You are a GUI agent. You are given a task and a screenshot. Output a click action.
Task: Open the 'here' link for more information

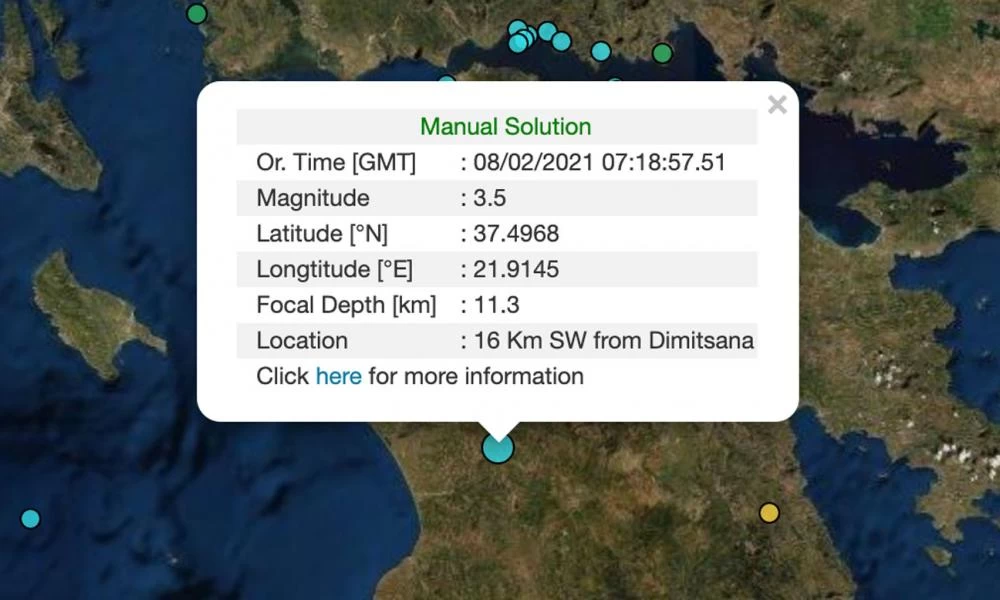(x=338, y=377)
